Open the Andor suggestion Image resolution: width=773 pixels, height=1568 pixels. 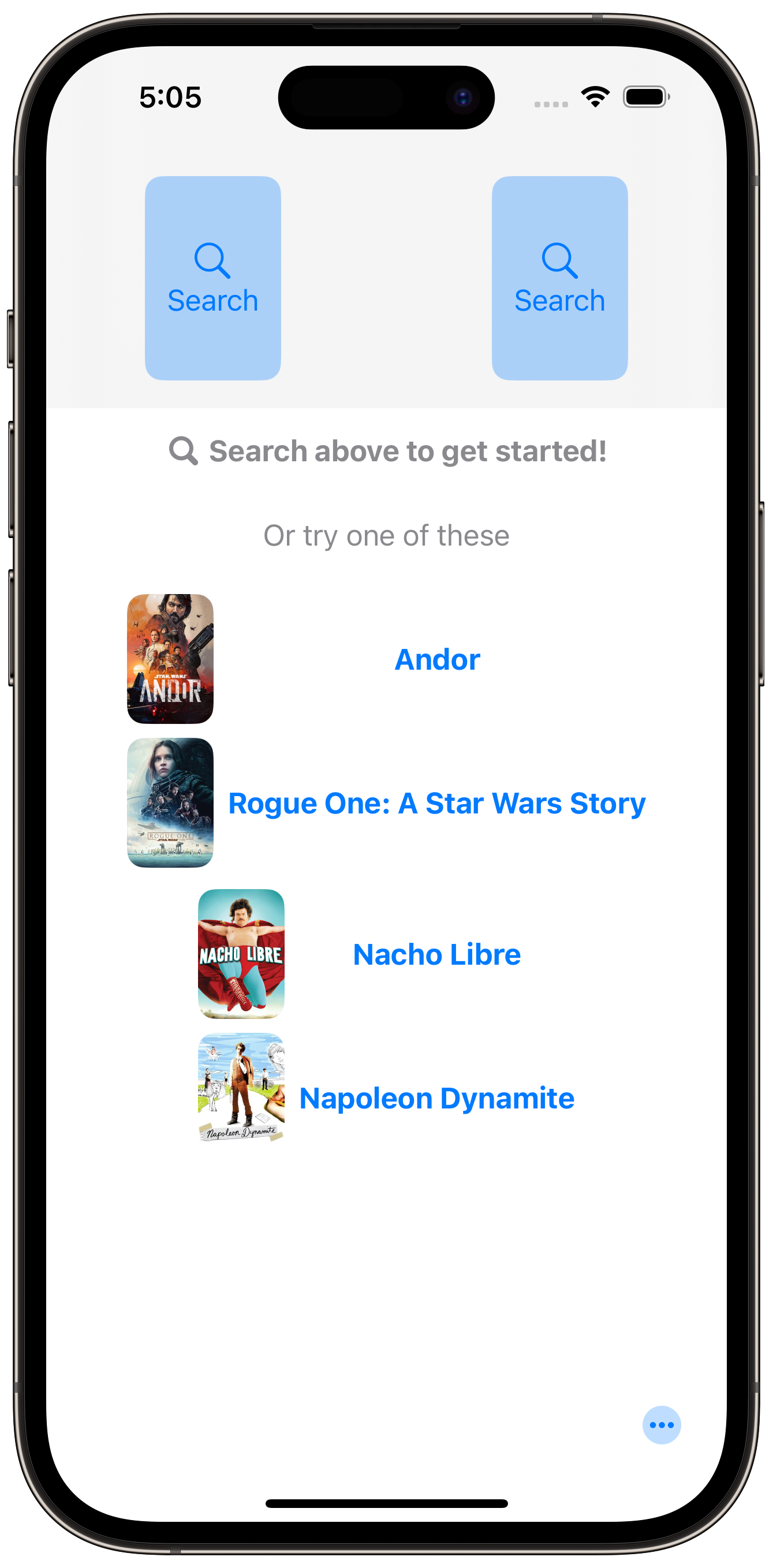[x=387, y=659]
